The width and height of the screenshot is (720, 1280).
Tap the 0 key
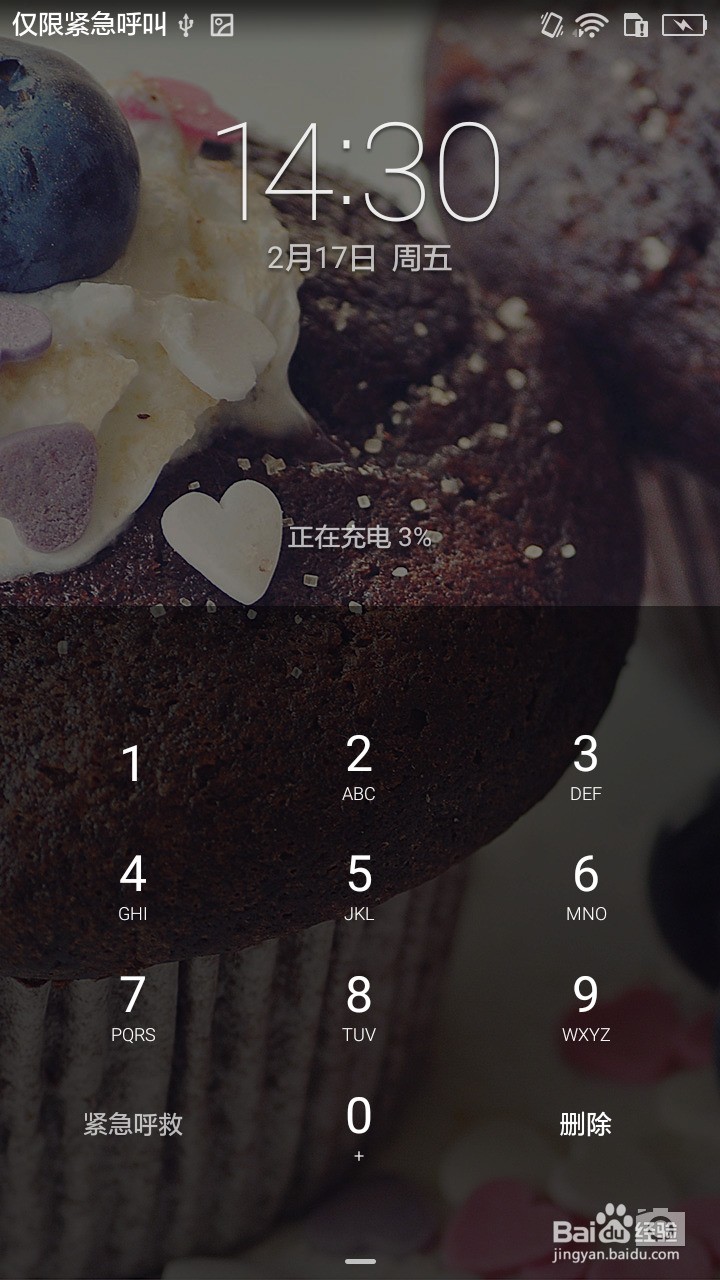coord(359,1126)
